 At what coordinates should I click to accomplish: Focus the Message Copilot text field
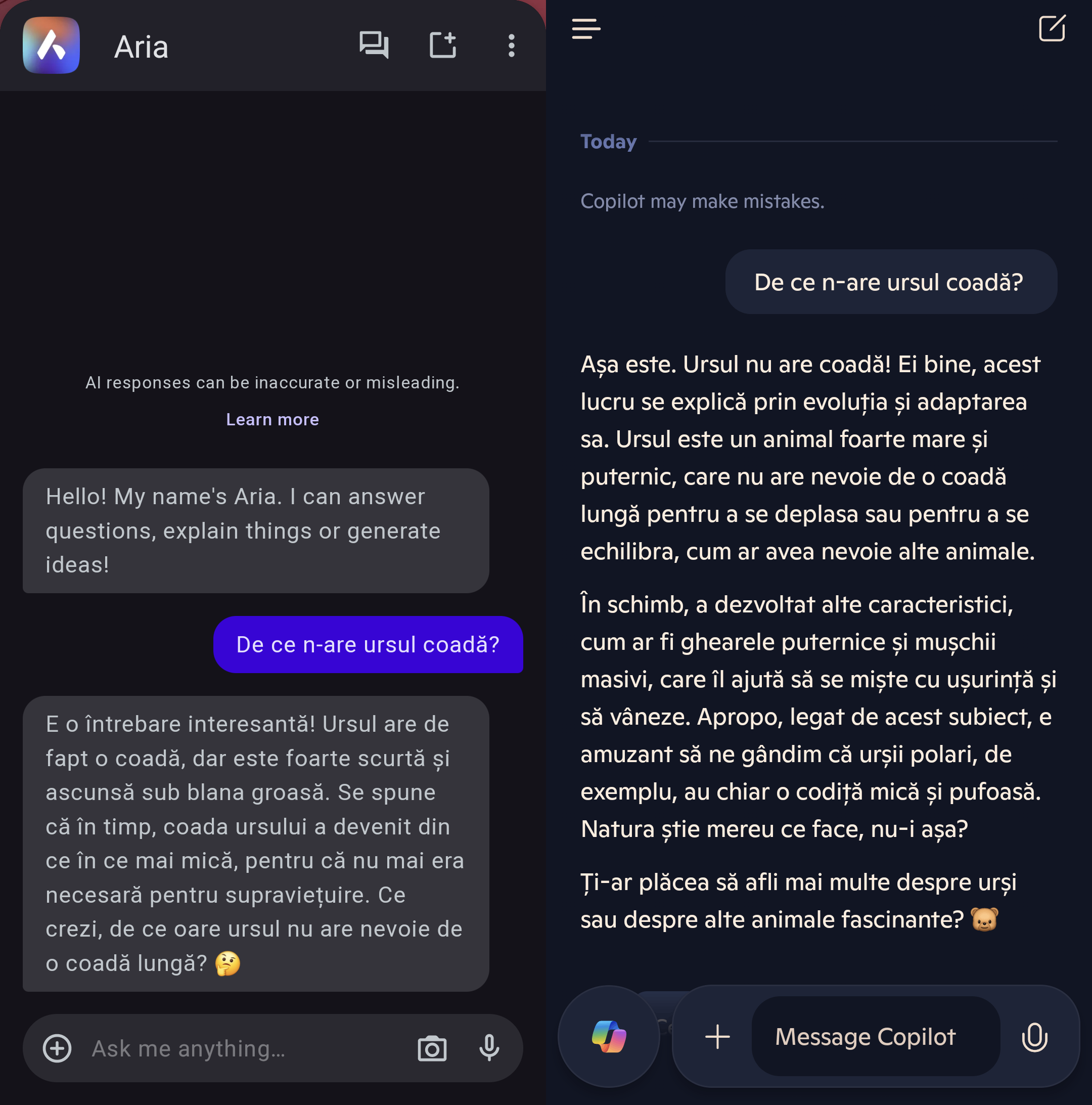click(875, 1036)
